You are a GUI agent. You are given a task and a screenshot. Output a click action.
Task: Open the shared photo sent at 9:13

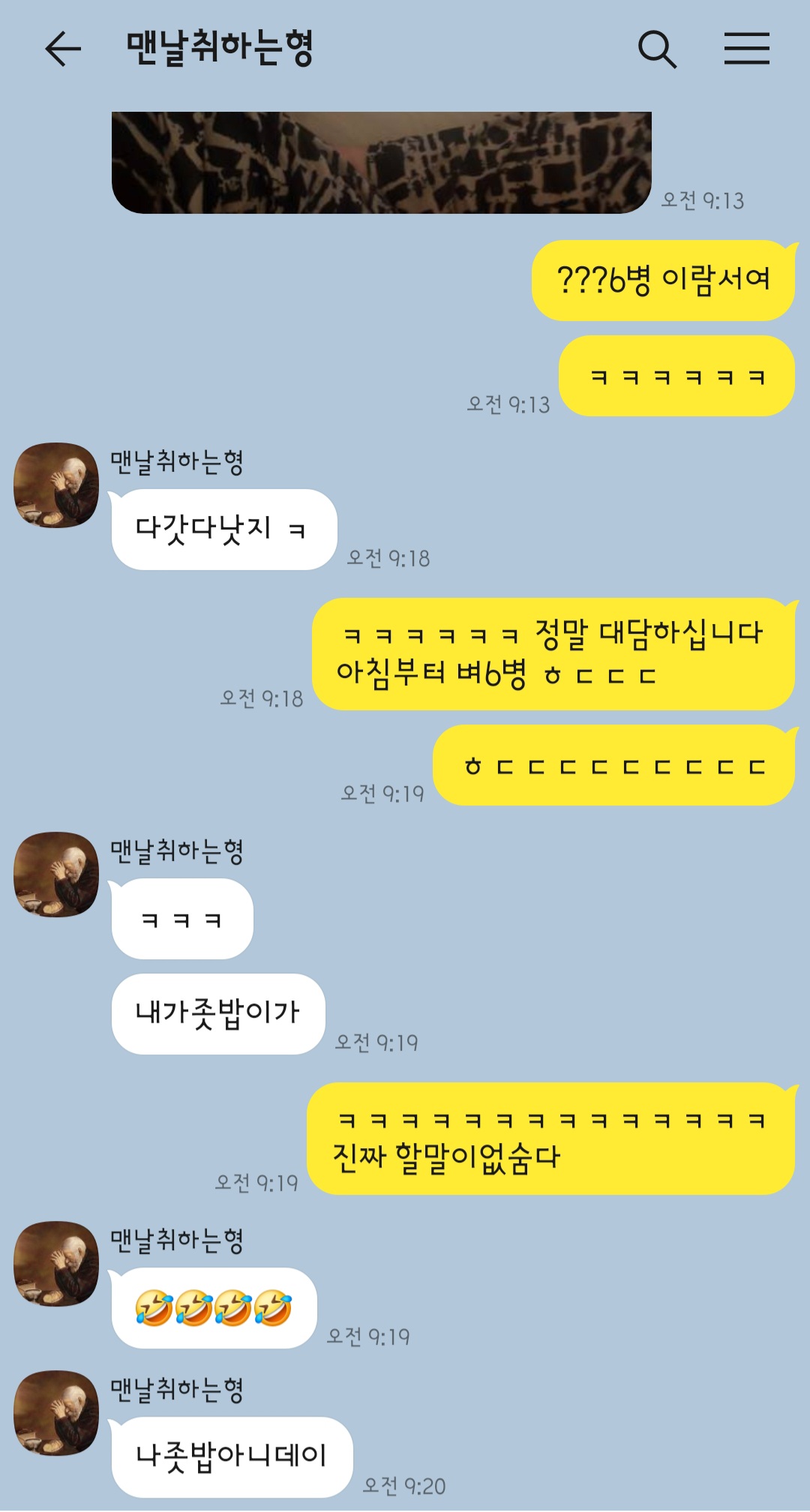381,162
